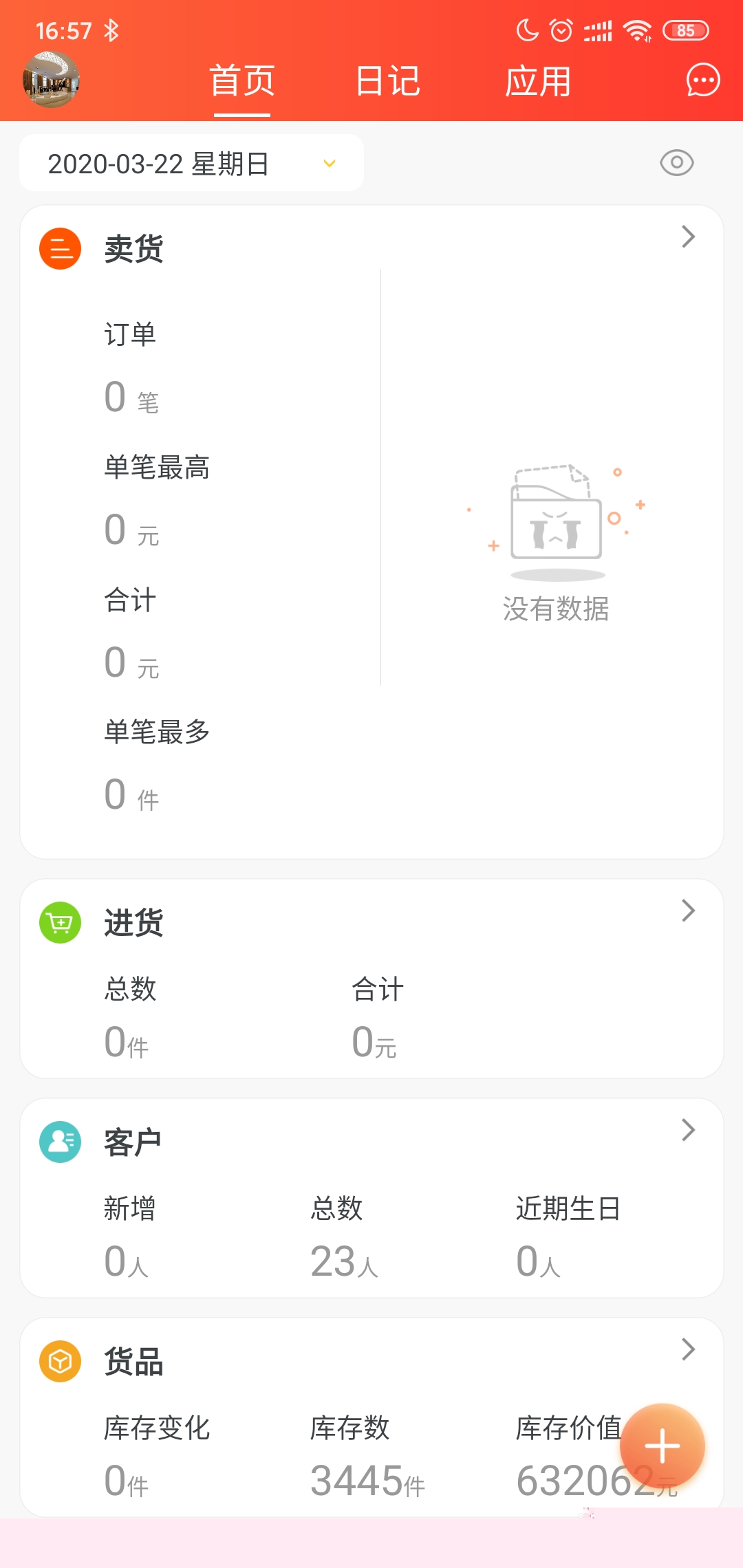This screenshot has height=1568, width=743.
Task: Switch to the 应用 tab
Action: point(538,81)
